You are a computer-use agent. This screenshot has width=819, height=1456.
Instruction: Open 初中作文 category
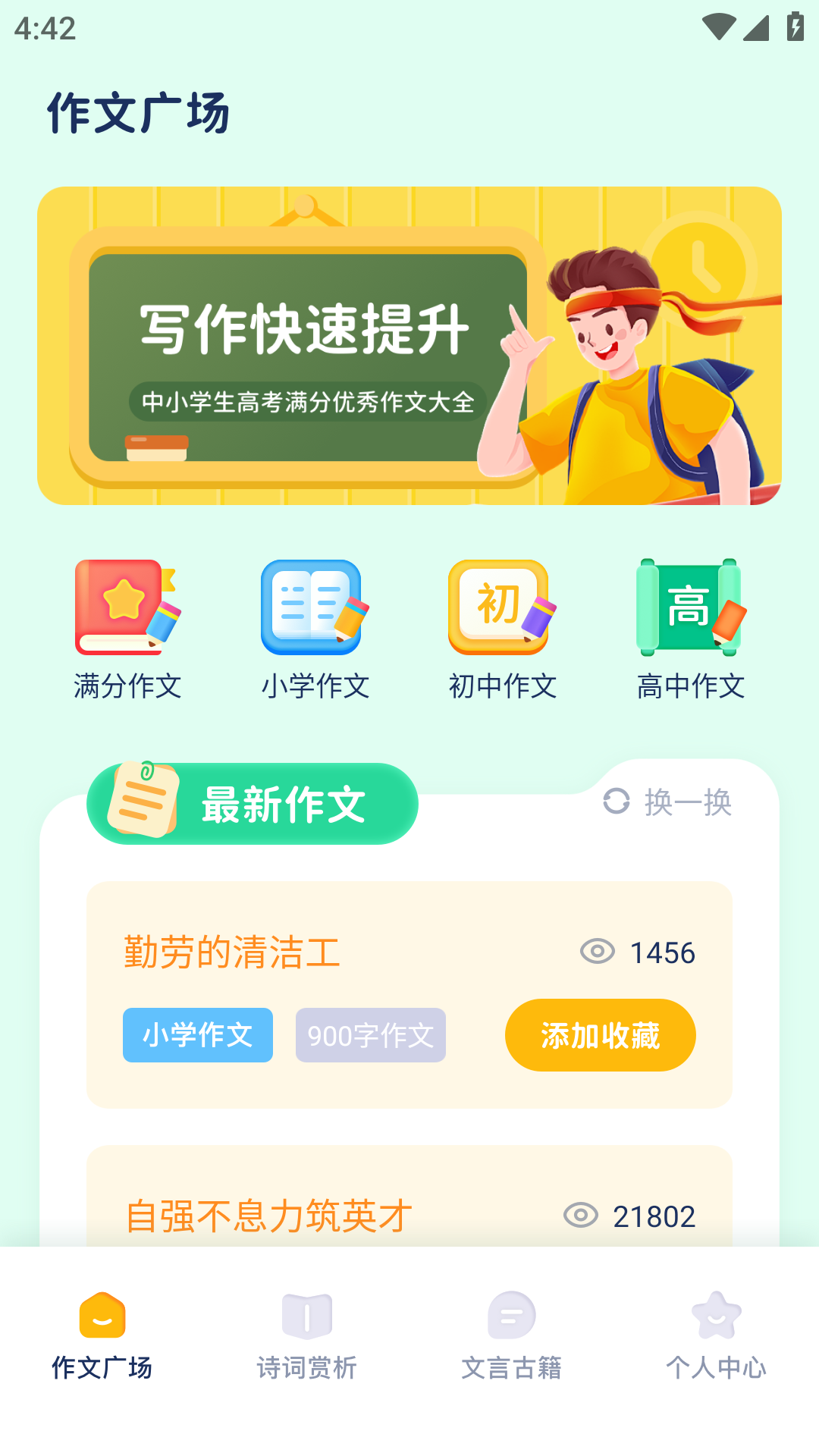502,629
